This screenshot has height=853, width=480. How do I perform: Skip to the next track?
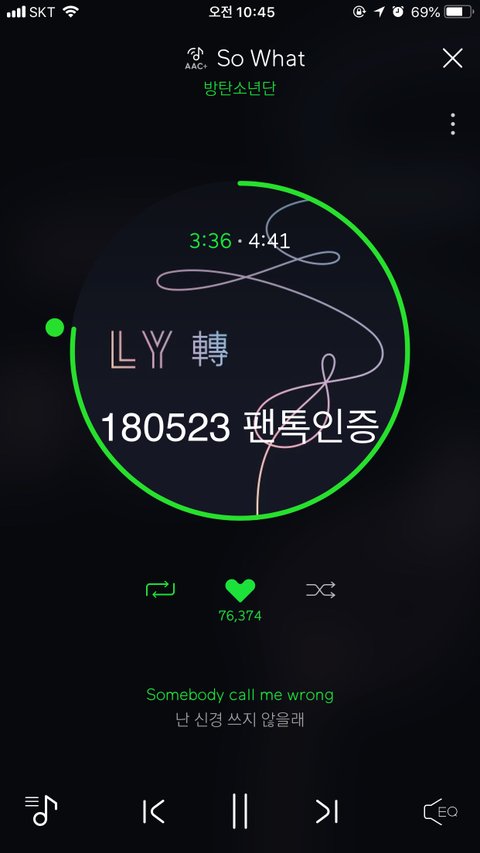[x=327, y=811]
